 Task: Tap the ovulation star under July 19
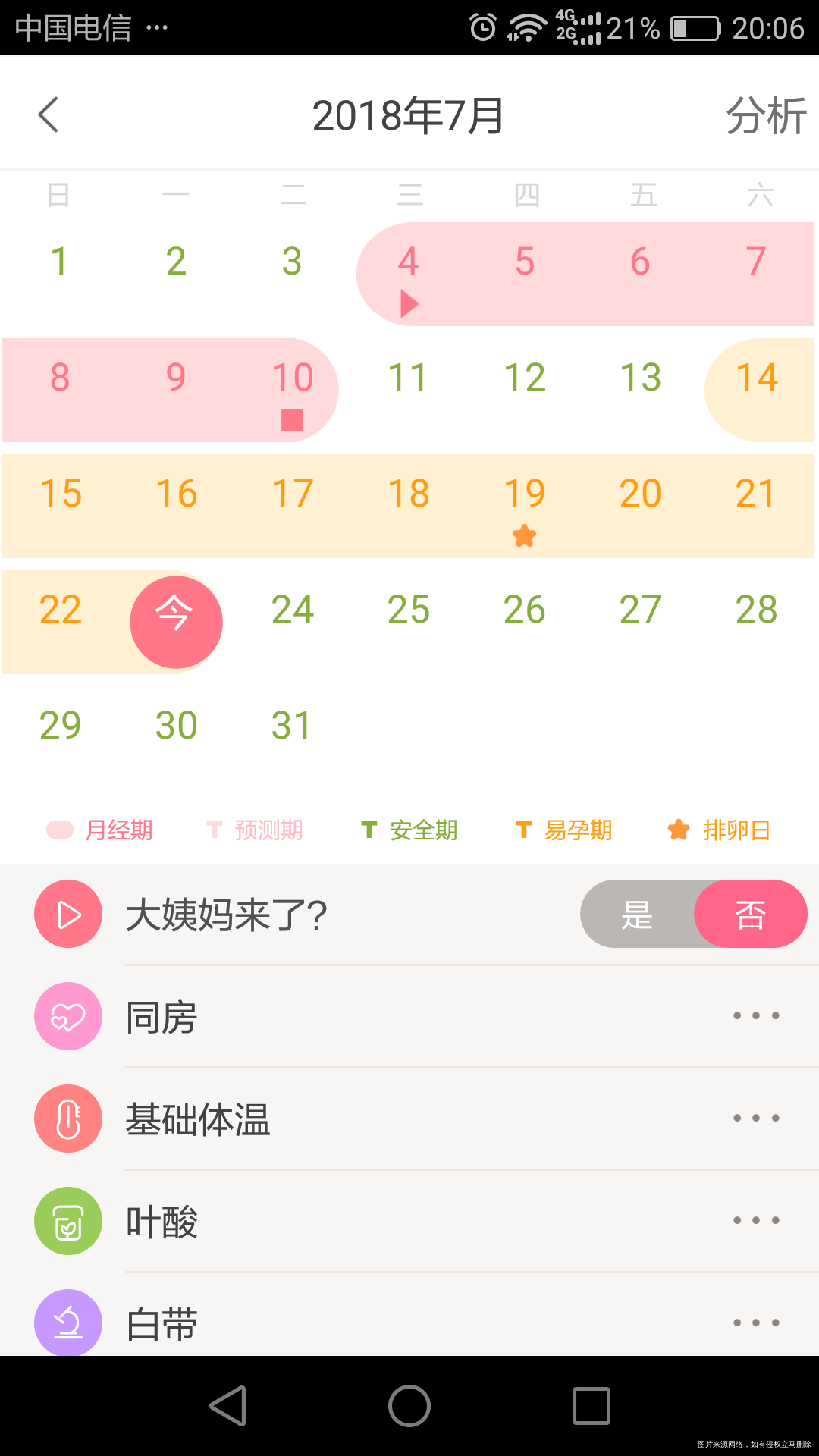pos(524,536)
